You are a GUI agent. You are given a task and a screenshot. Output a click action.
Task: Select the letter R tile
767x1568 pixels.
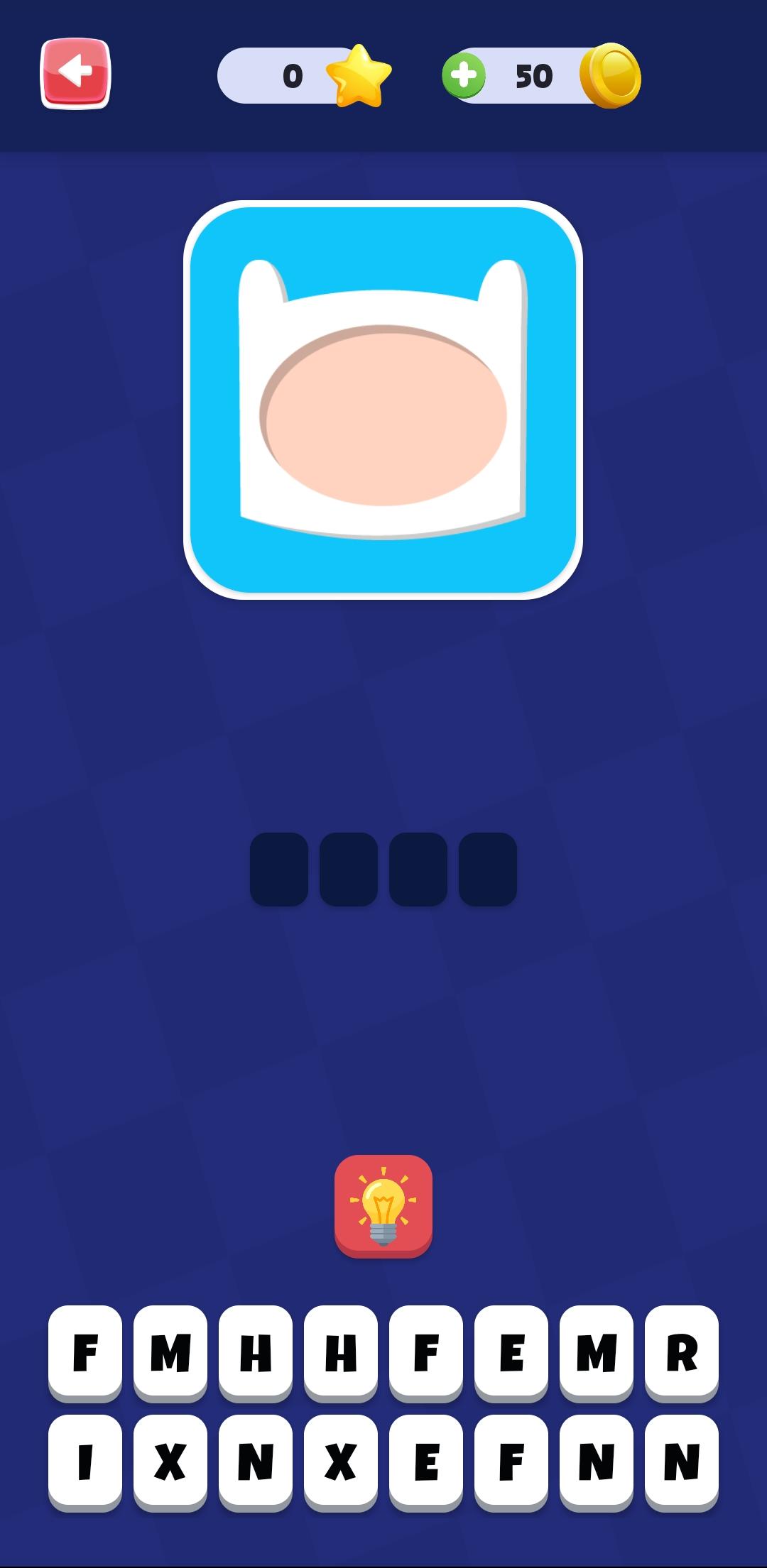click(681, 1353)
